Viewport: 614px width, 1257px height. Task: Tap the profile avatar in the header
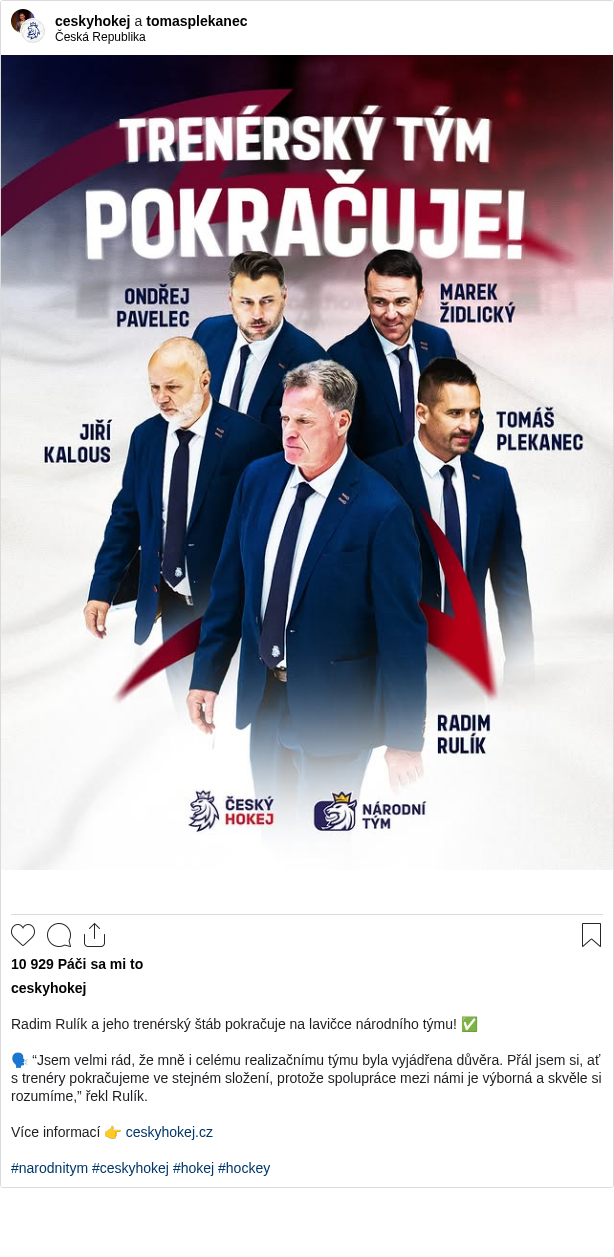point(27,26)
